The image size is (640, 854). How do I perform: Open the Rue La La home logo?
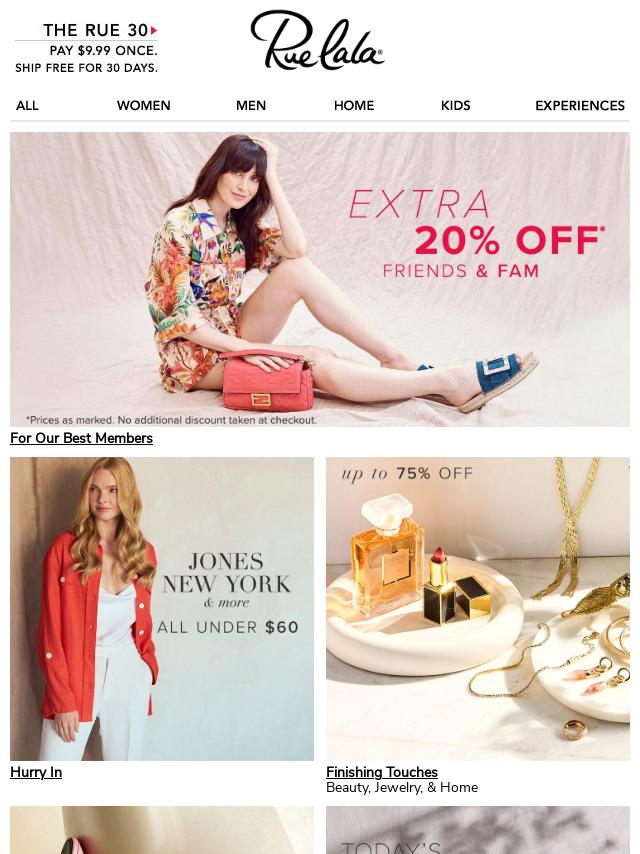click(317, 41)
